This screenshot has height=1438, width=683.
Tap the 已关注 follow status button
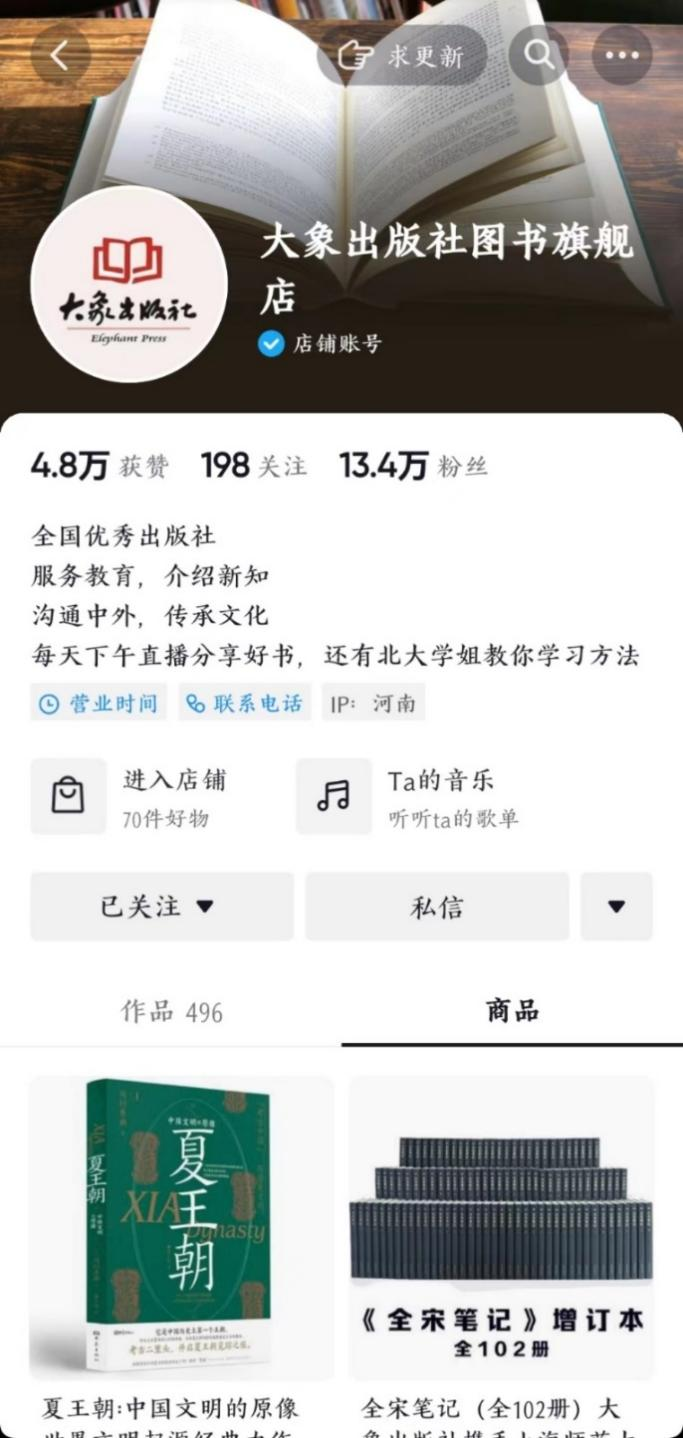162,906
